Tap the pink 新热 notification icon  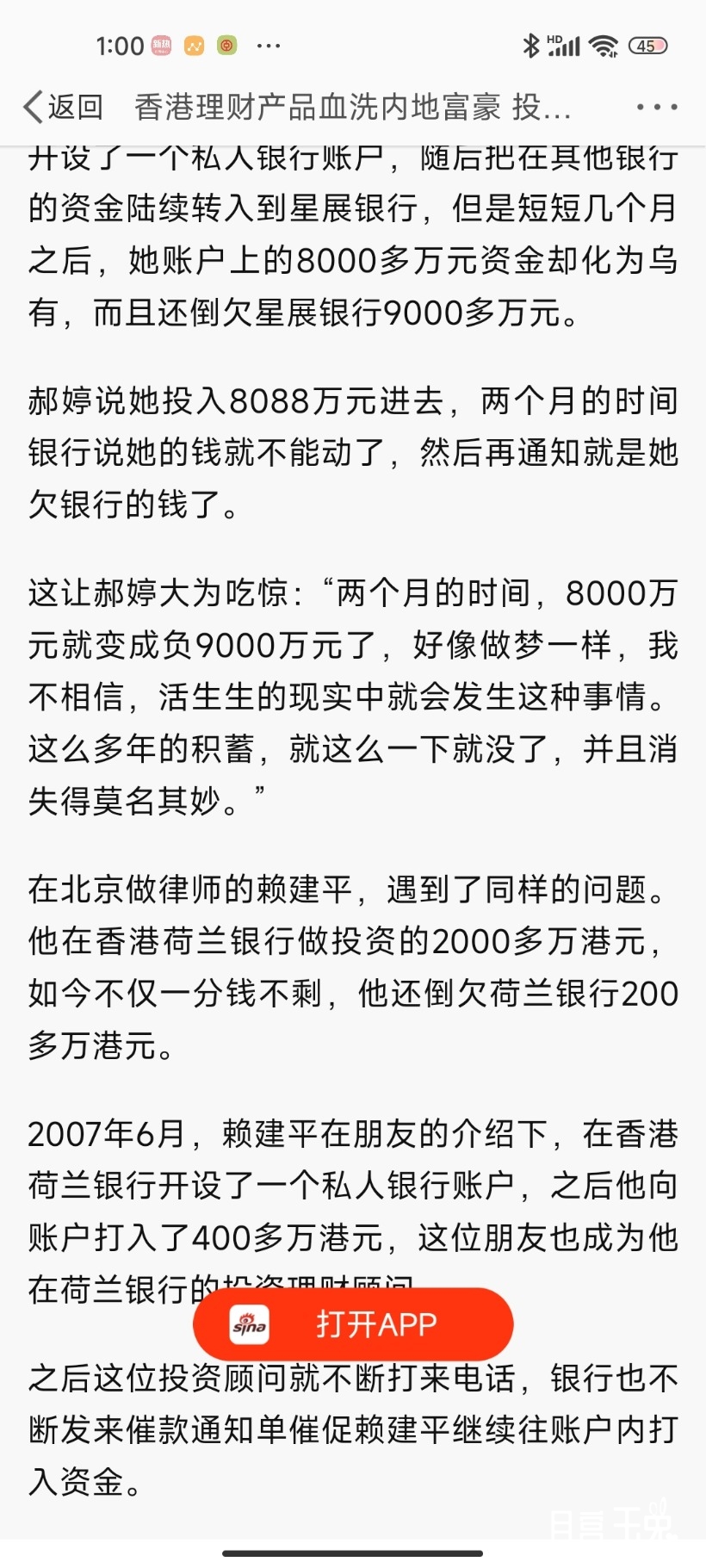pos(162,44)
